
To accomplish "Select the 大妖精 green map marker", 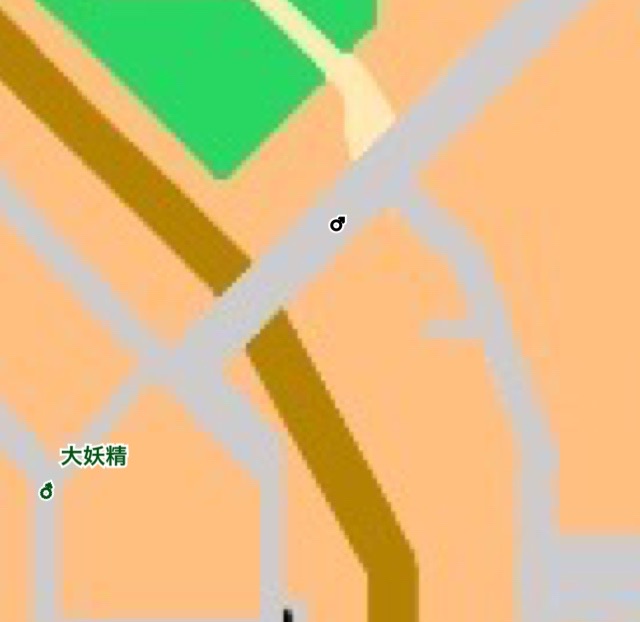I will (x=46, y=491).
